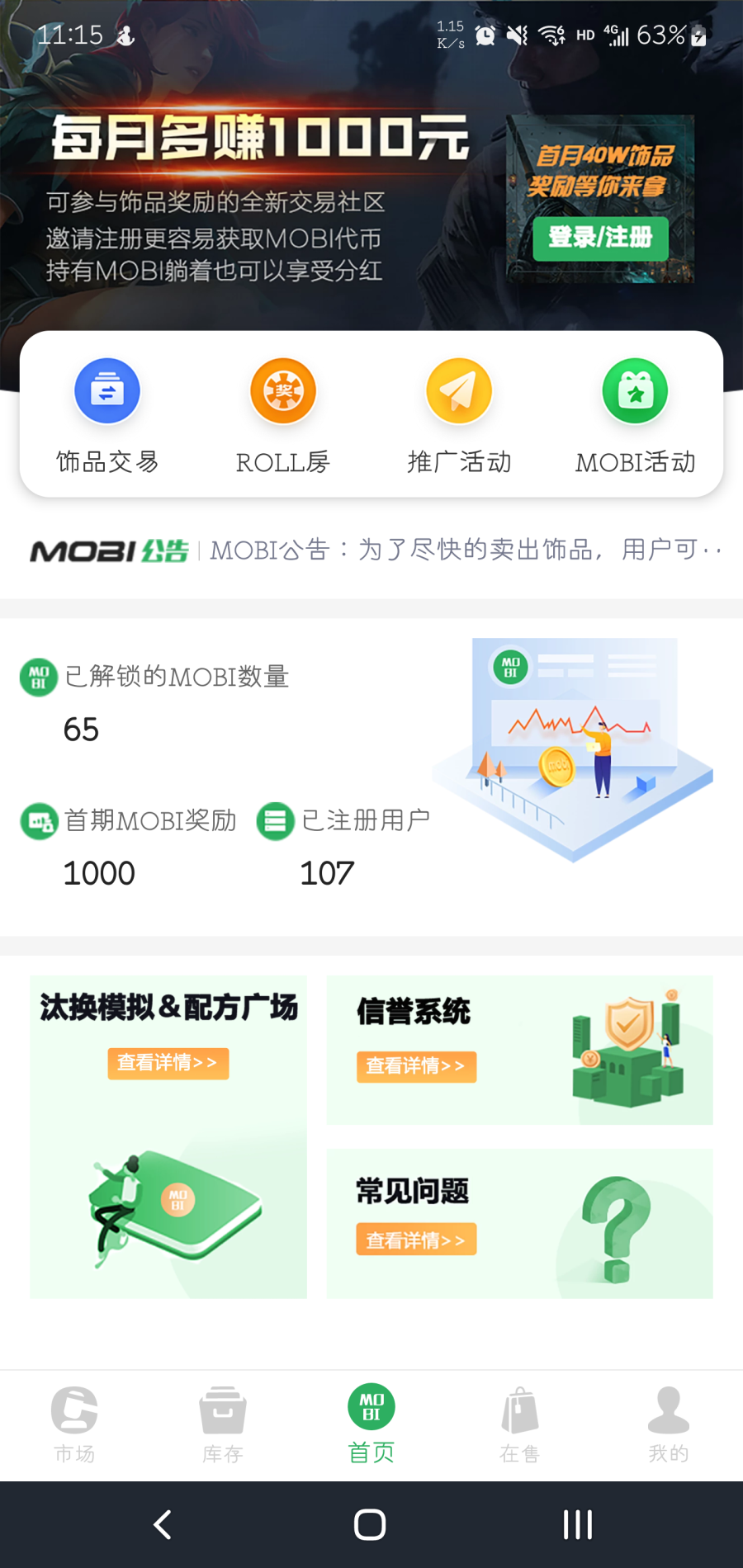Switch to the 市场 tab

click(x=74, y=1424)
